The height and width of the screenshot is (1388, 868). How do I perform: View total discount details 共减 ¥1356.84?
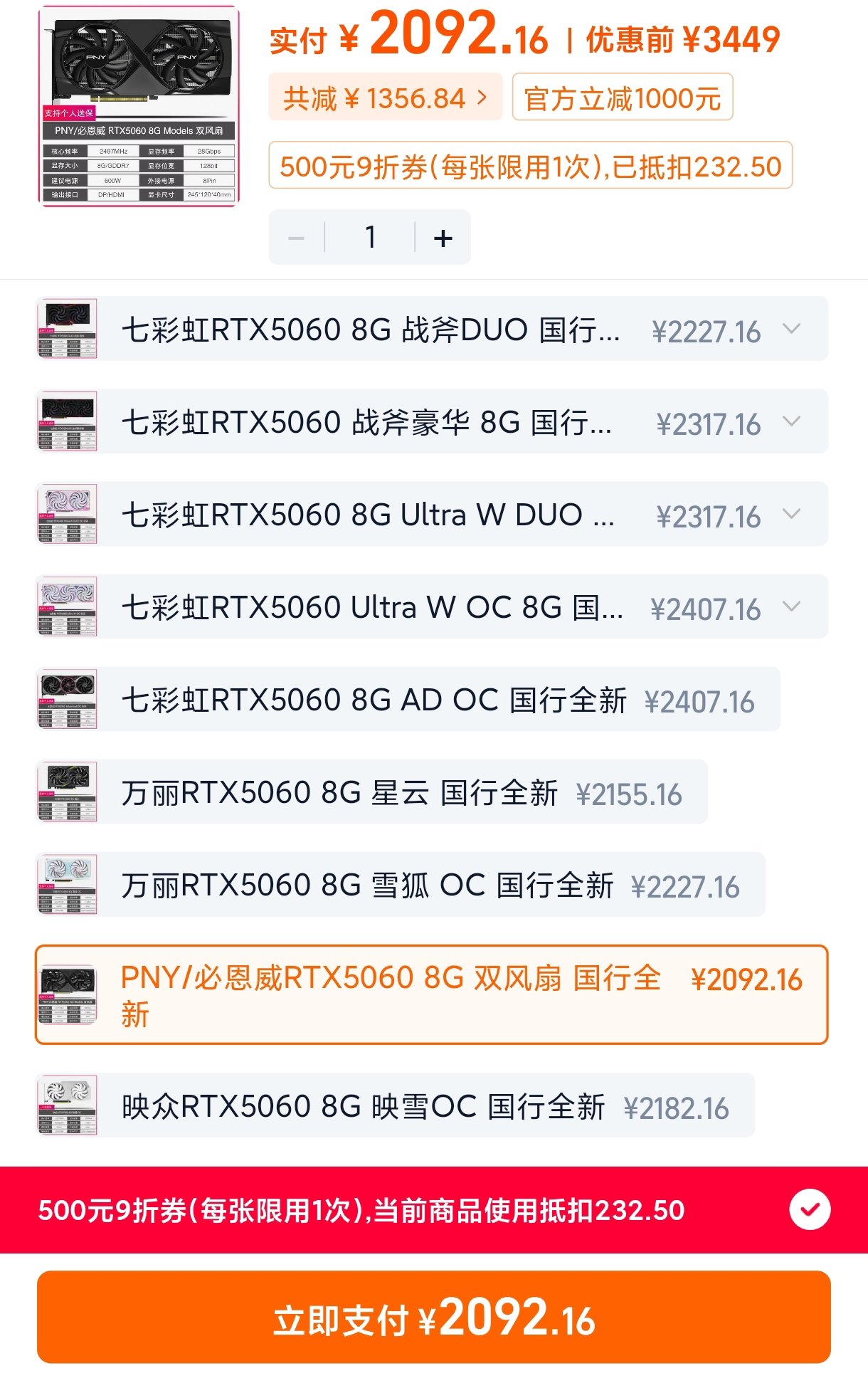[x=385, y=98]
